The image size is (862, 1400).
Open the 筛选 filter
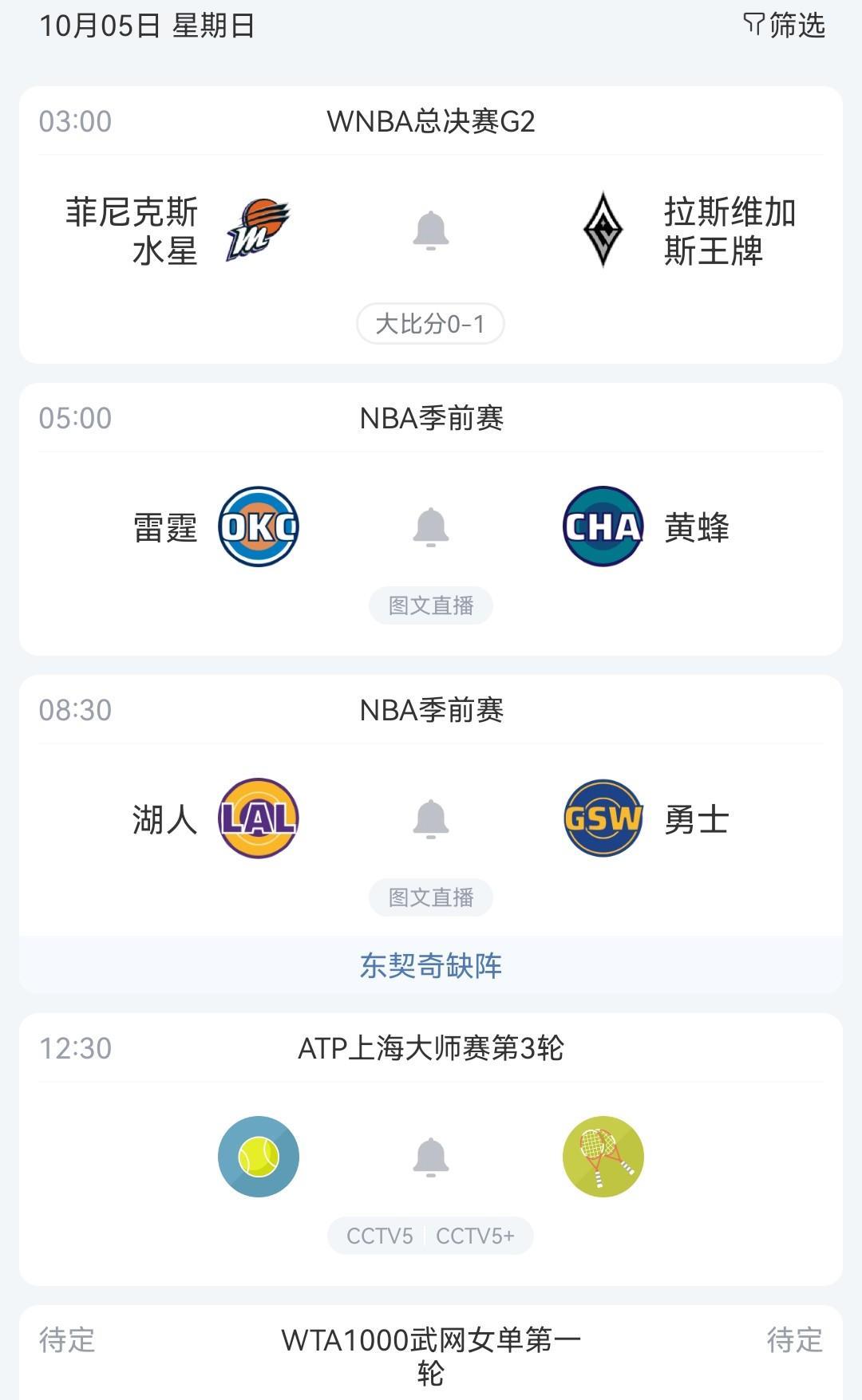[x=785, y=26]
